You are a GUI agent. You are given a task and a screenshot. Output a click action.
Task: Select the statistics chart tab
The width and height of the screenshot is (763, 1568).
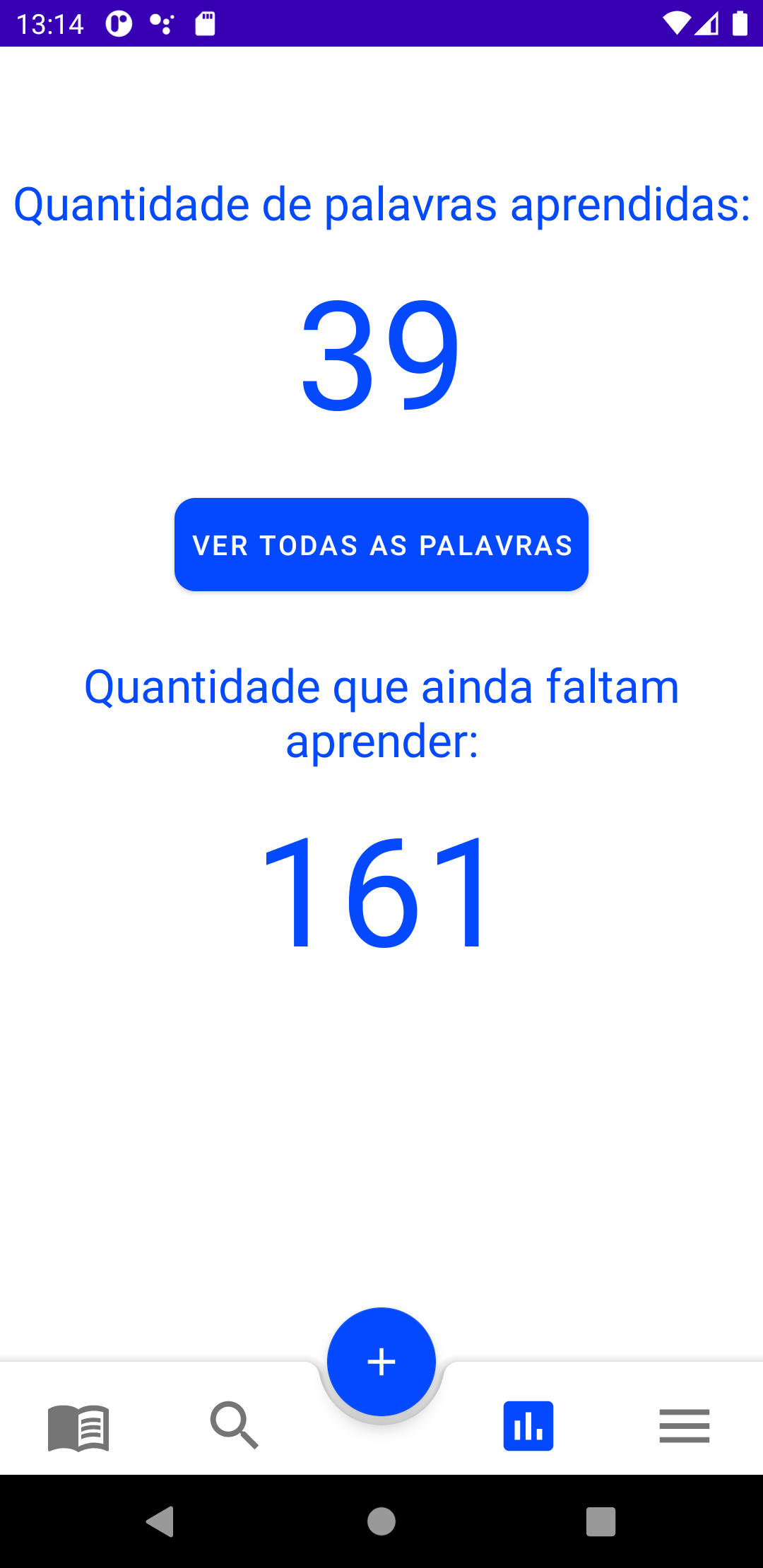coord(528,1426)
